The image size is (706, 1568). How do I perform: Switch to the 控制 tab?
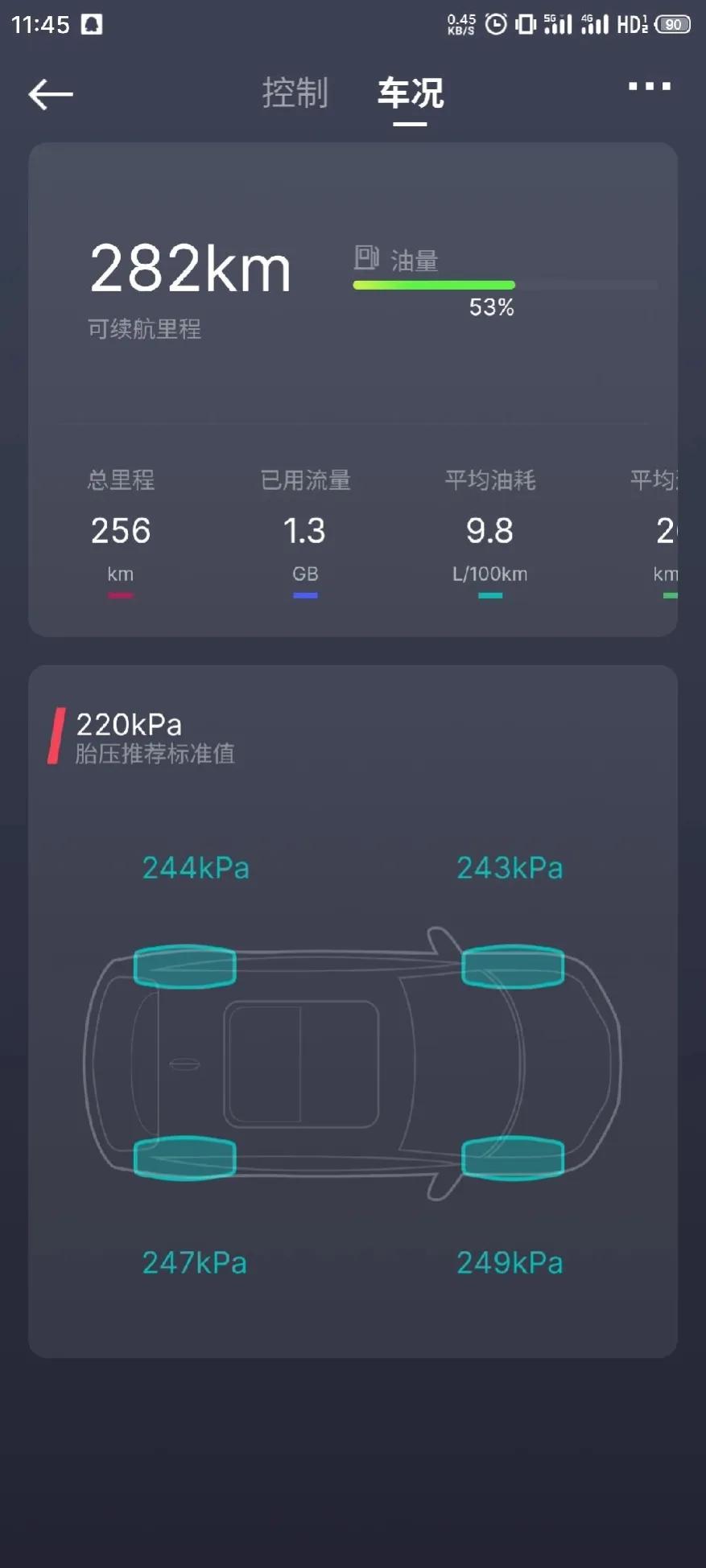point(295,93)
